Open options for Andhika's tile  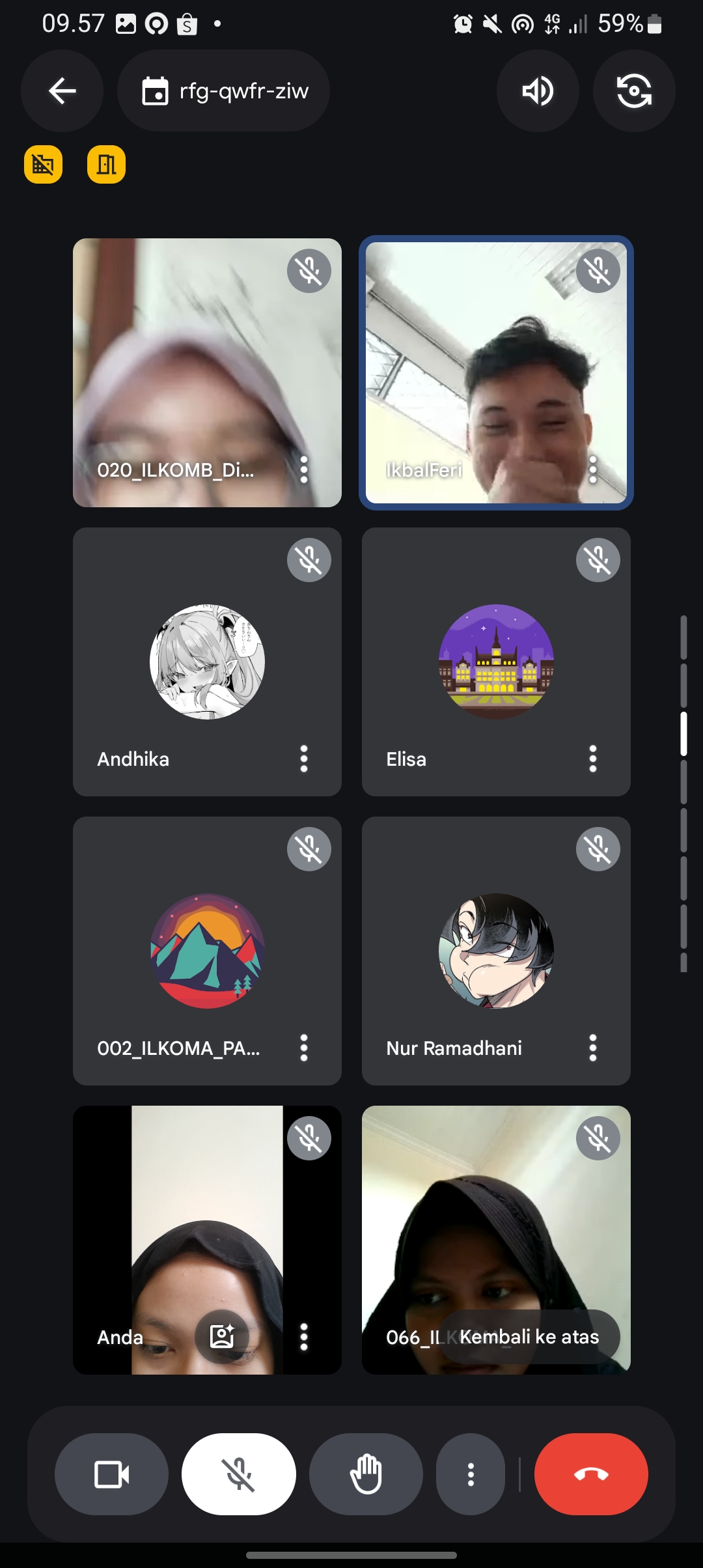pos(304,759)
